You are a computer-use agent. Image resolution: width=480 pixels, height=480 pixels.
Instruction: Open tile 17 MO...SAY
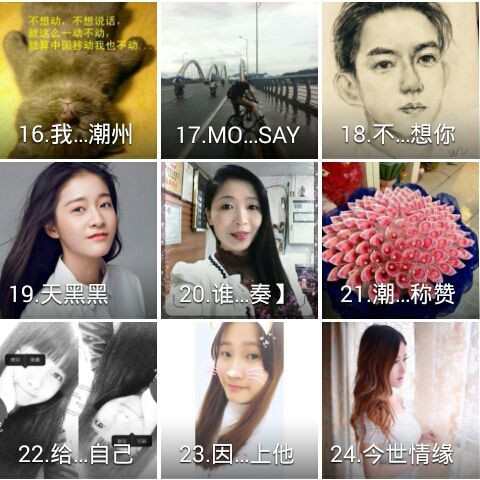[239, 80]
